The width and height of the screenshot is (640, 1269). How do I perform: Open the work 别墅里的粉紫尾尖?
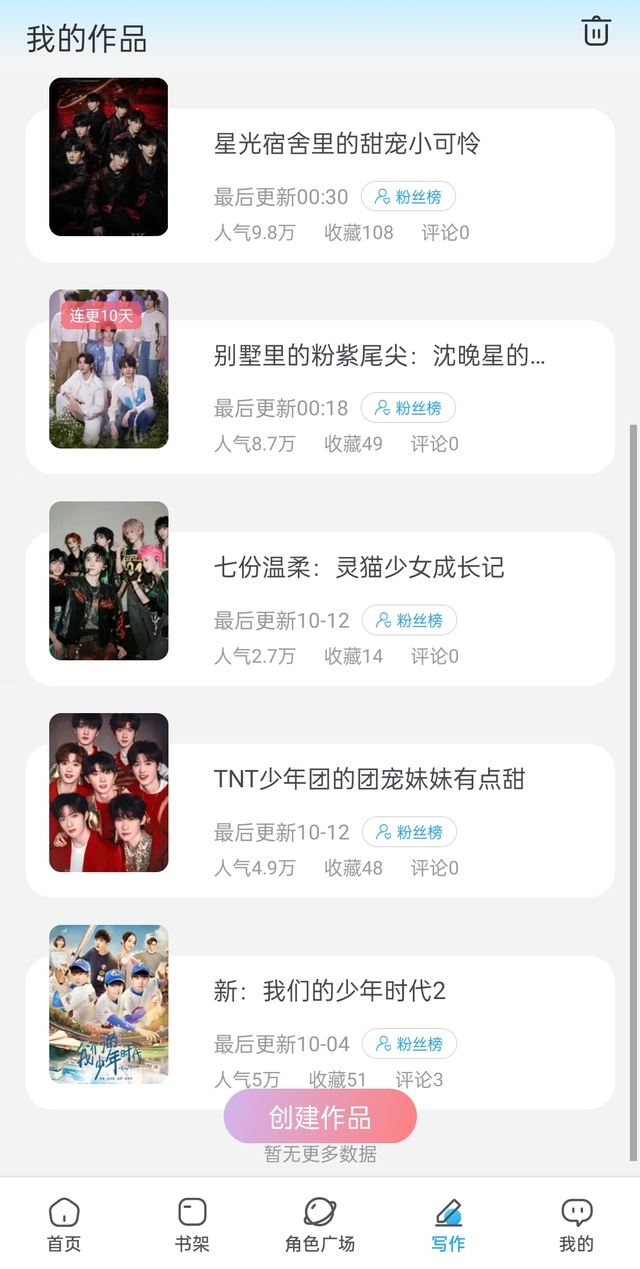click(x=320, y=397)
